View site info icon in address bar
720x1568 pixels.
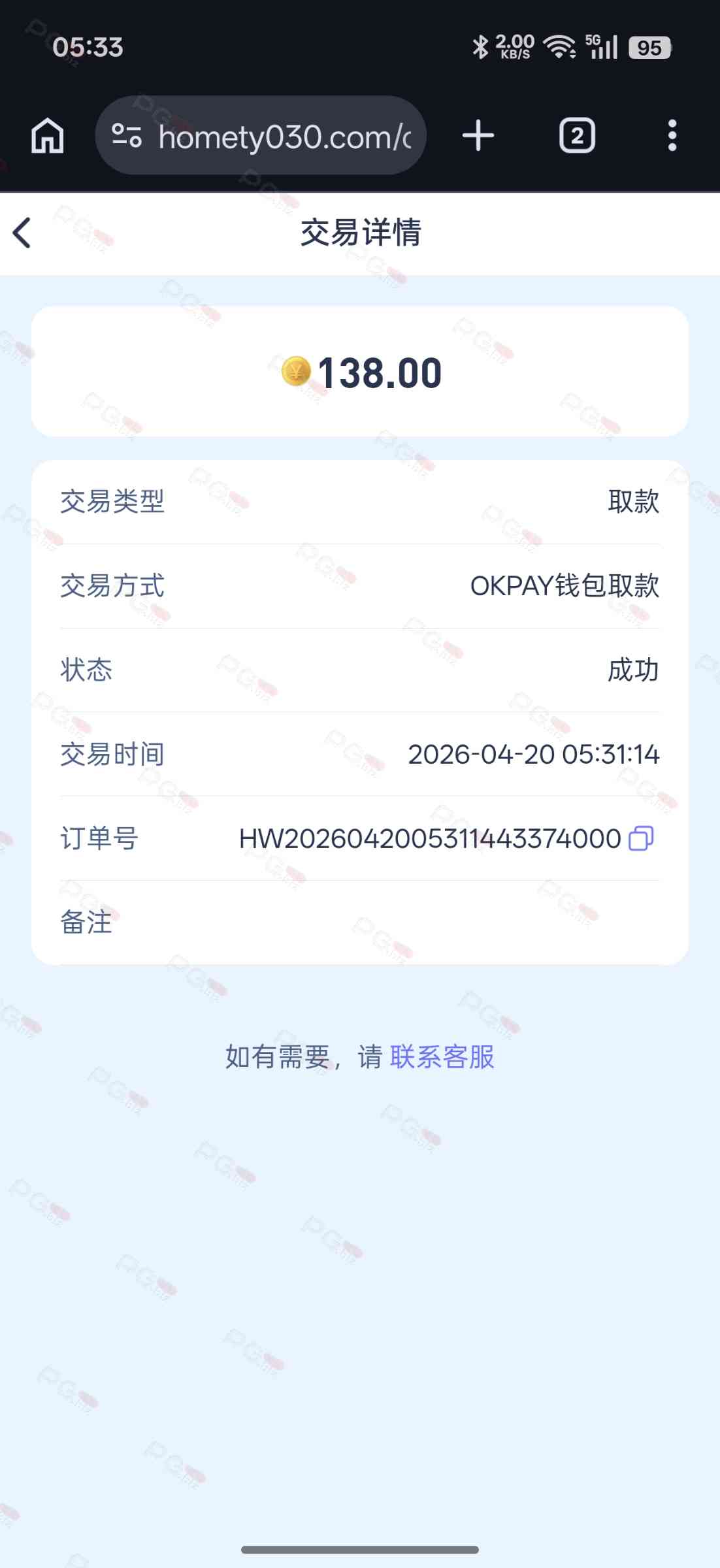tap(127, 136)
